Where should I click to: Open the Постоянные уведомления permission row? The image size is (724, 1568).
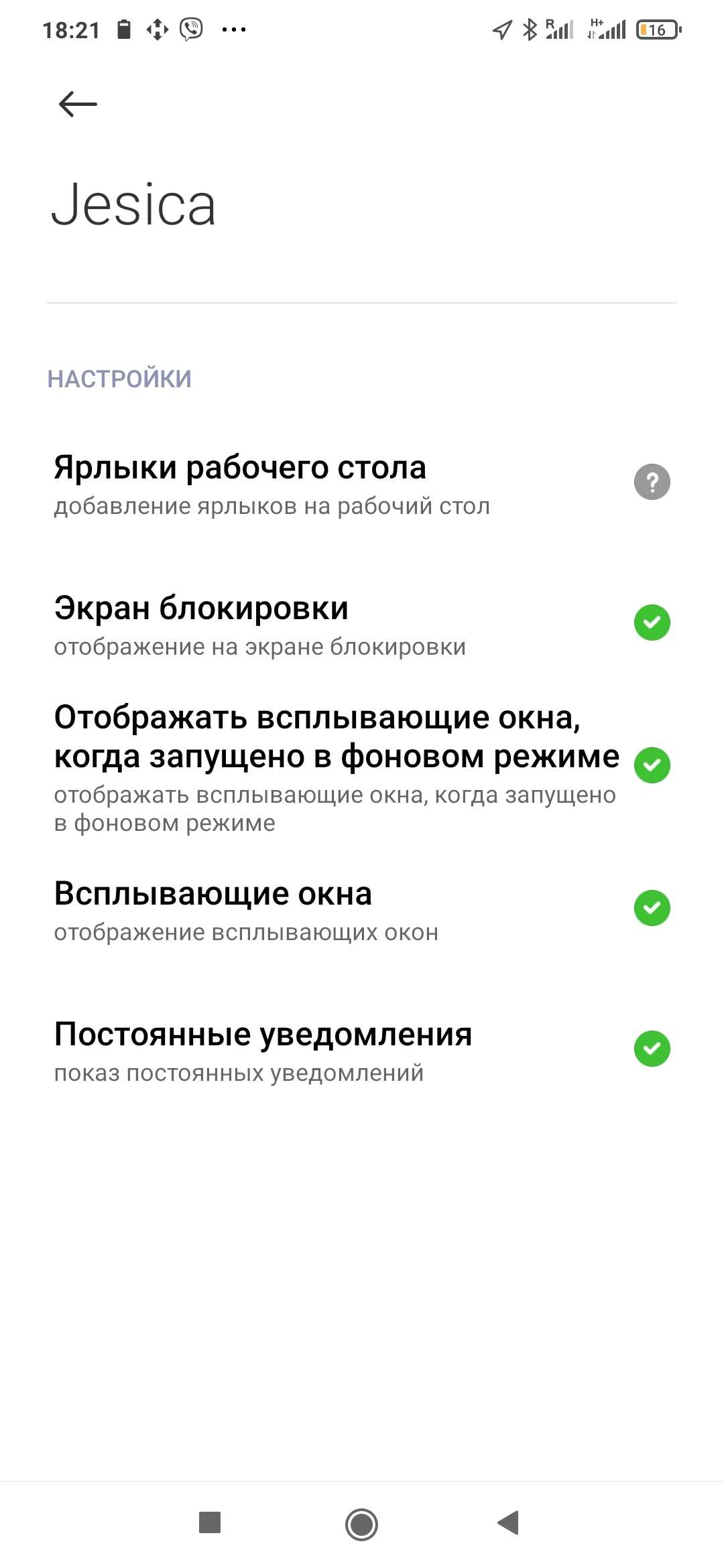pos(335,1051)
